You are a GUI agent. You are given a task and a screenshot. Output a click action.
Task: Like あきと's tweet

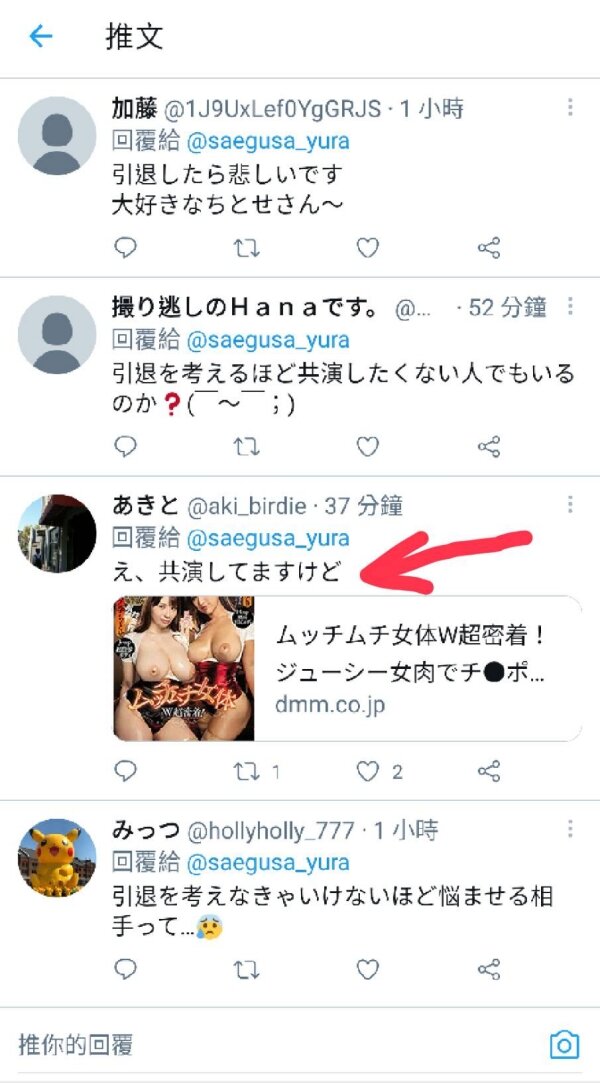pyautogui.click(x=368, y=771)
